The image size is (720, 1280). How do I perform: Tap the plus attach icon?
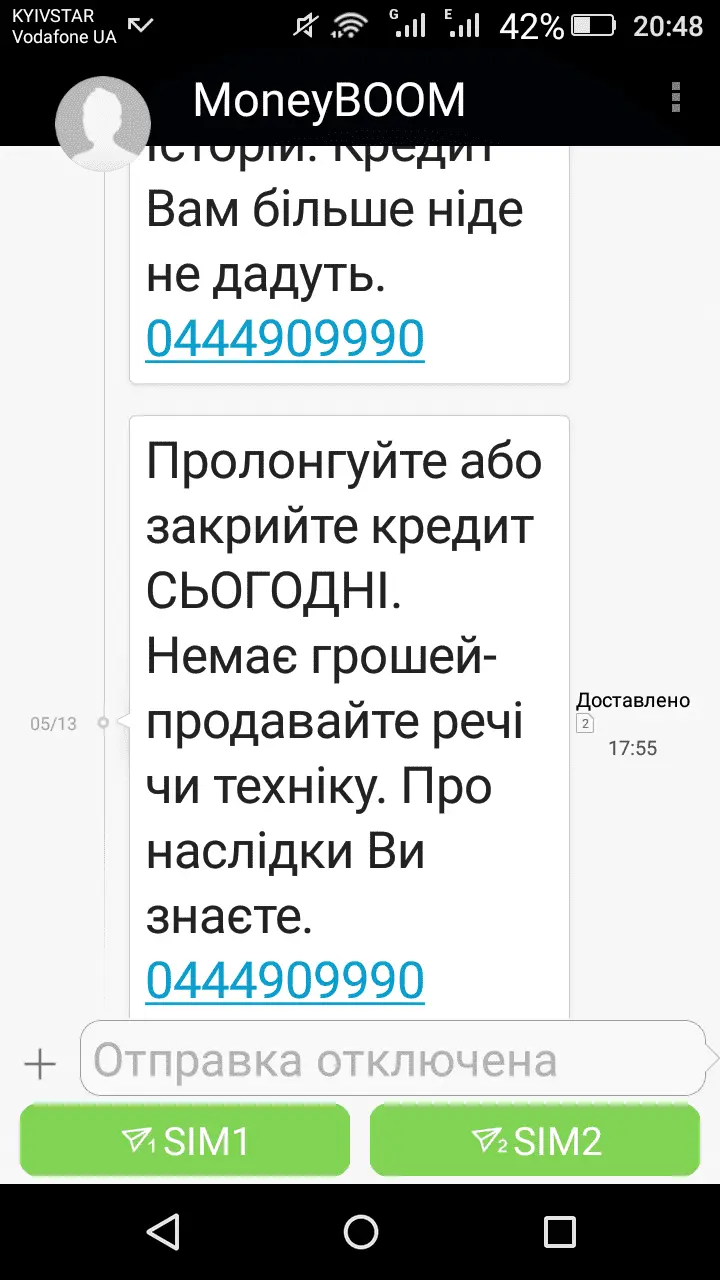[40, 1064]
